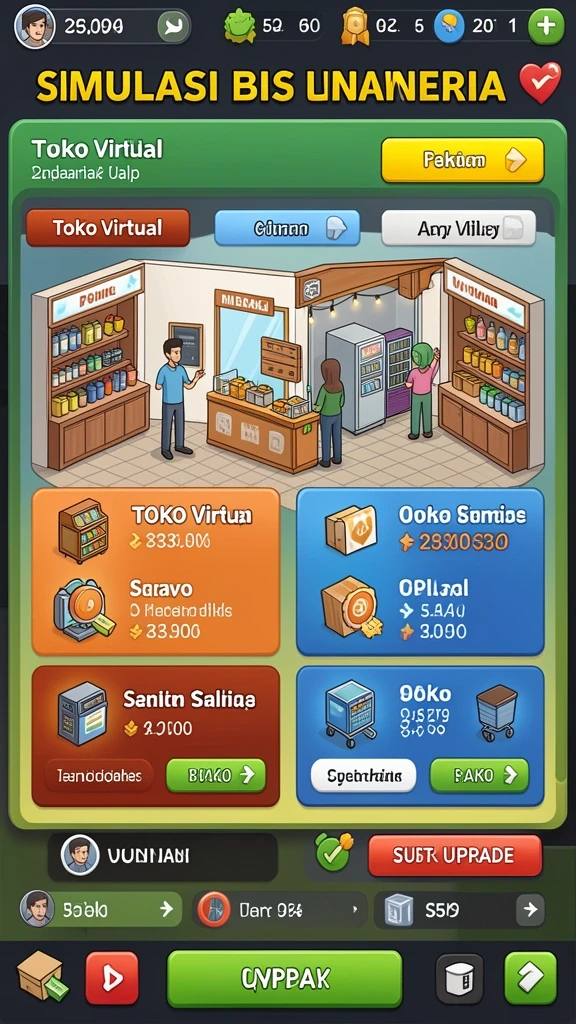Tap the green plus button in the top bar

tap(546, 26)
